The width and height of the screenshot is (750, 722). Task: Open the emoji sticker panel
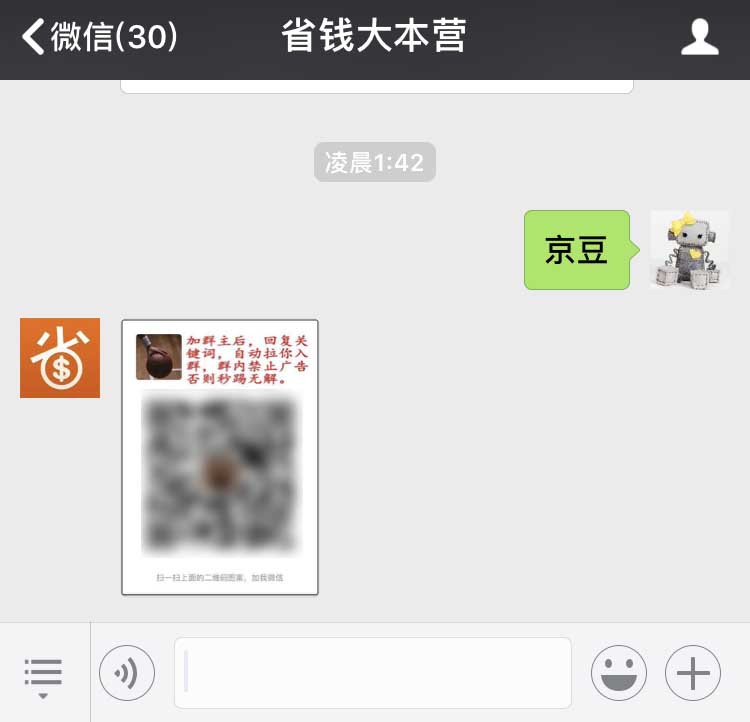618,673
